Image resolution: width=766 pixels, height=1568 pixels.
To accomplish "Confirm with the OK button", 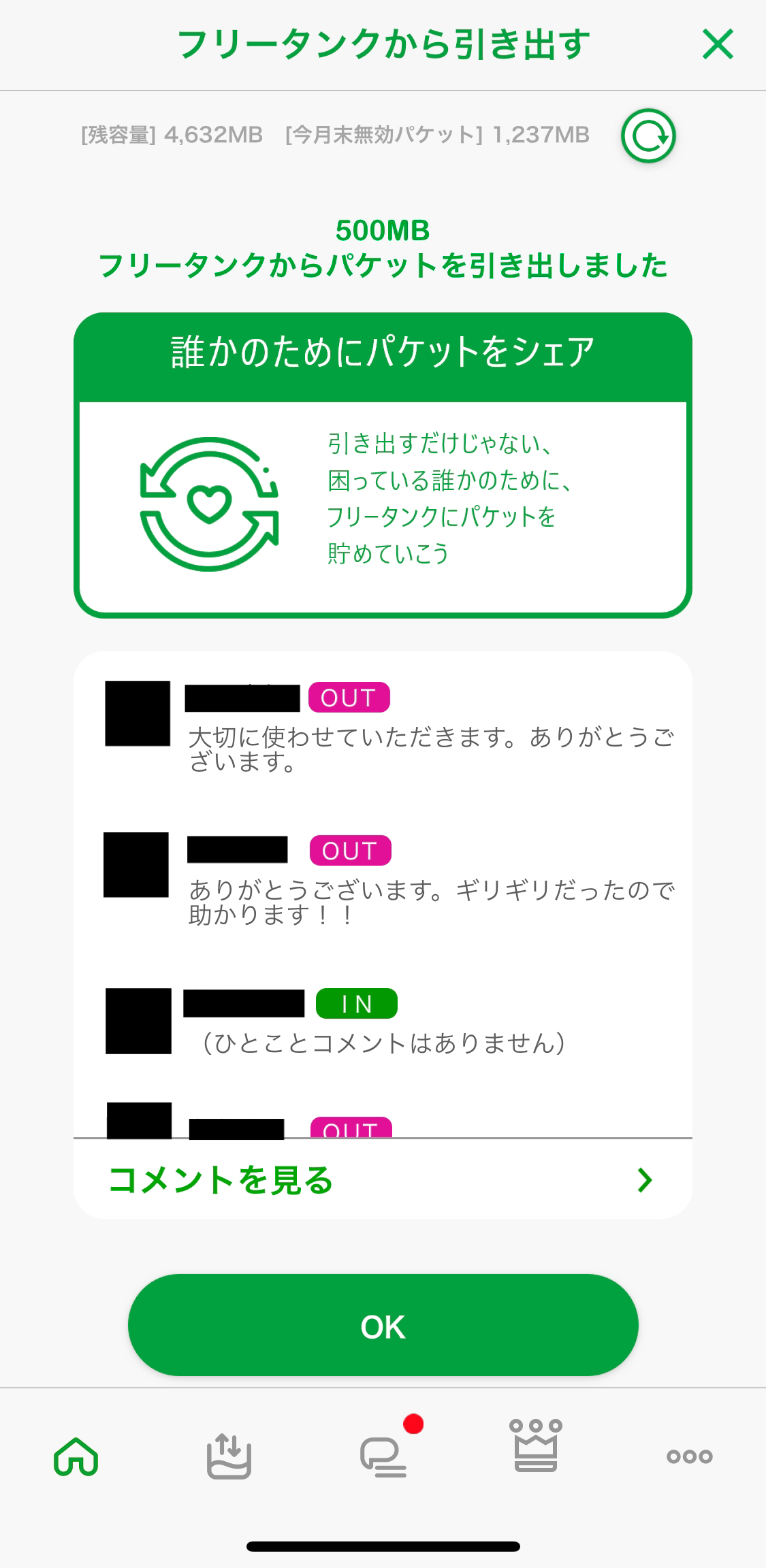I will pyautogui.click(x=383, y=1326).
